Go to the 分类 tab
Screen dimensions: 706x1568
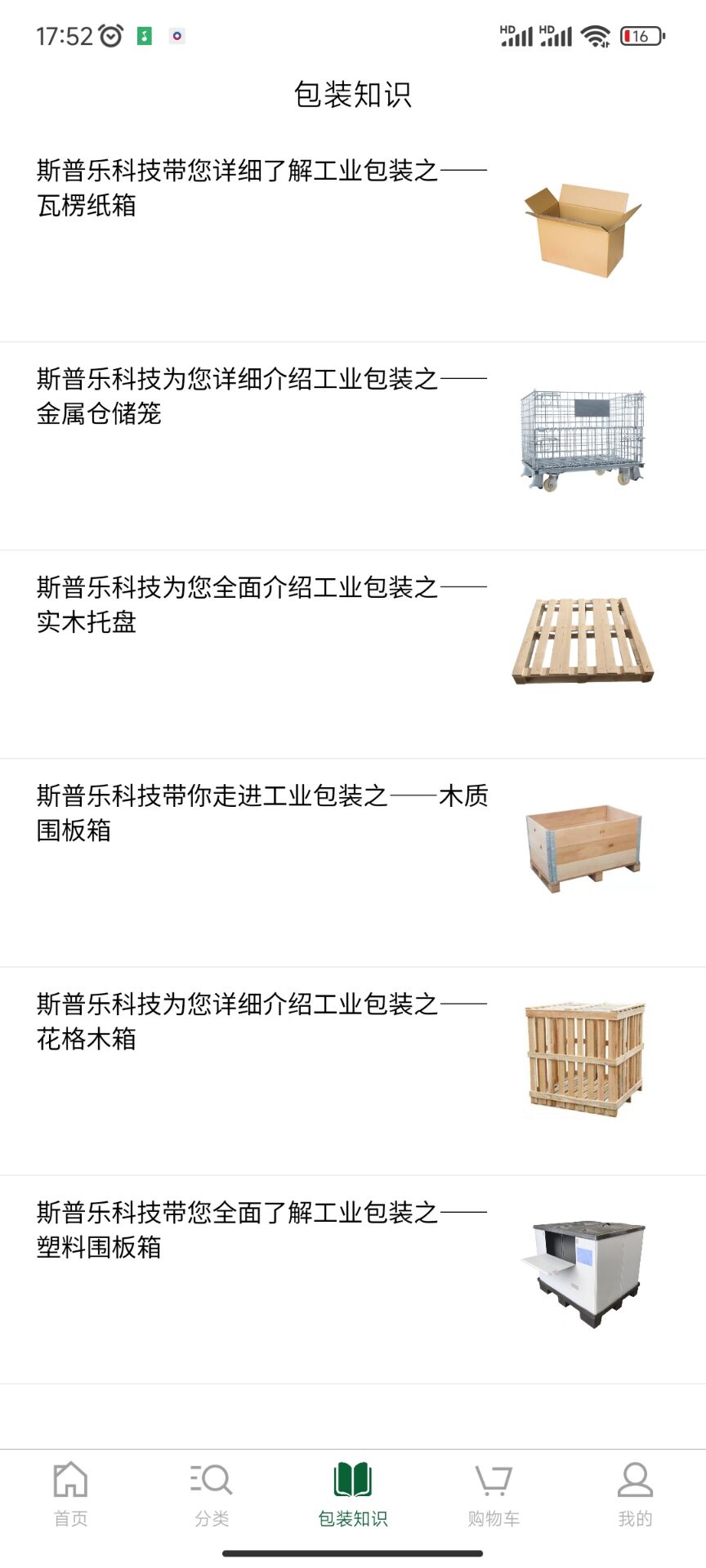coord(212,1494)
